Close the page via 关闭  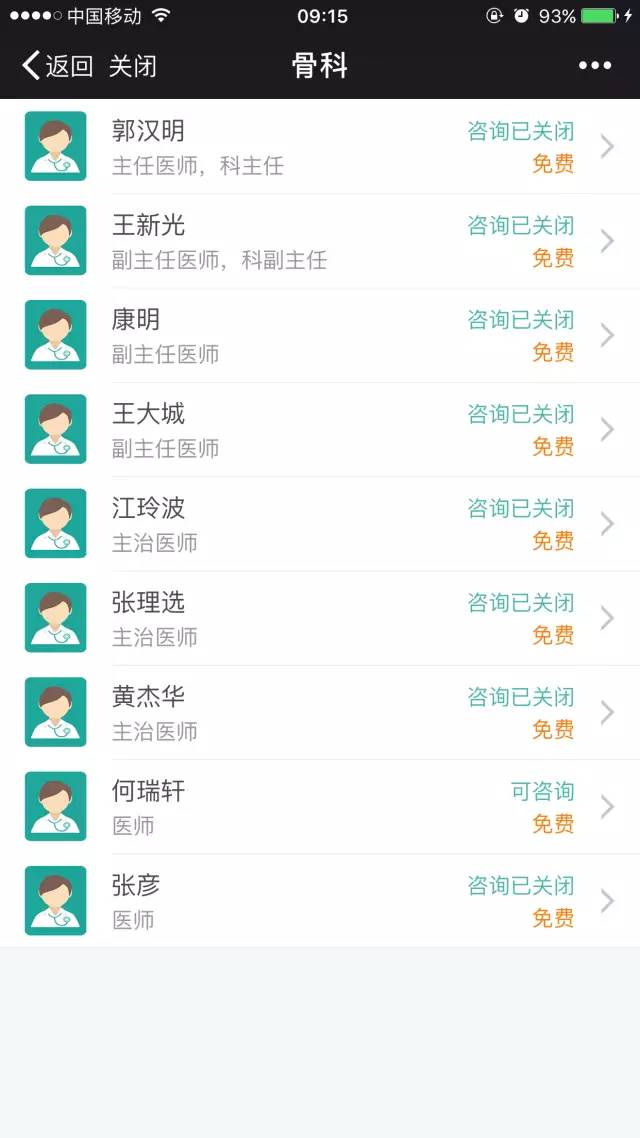pos(132,66)
